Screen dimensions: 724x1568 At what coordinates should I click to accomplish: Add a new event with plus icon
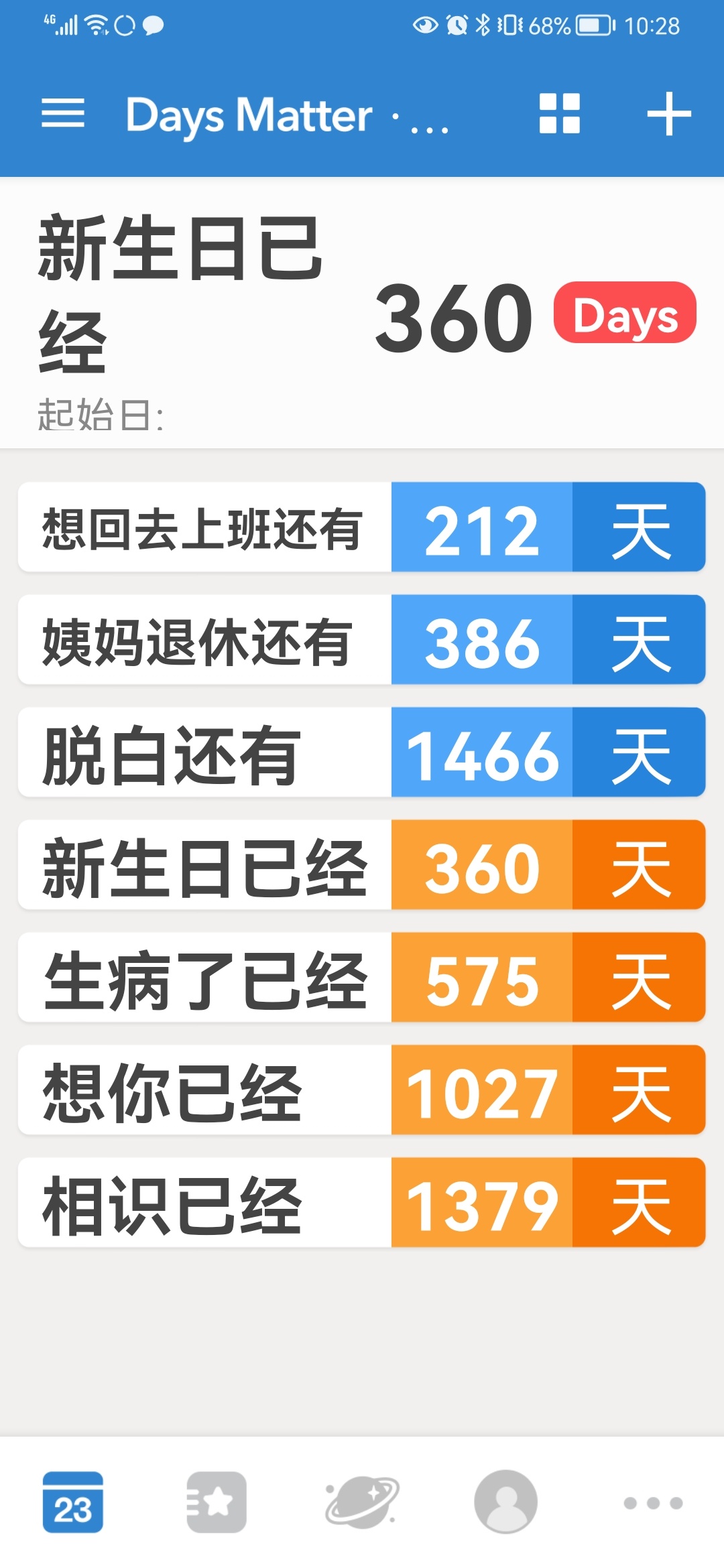coord(669,114)
